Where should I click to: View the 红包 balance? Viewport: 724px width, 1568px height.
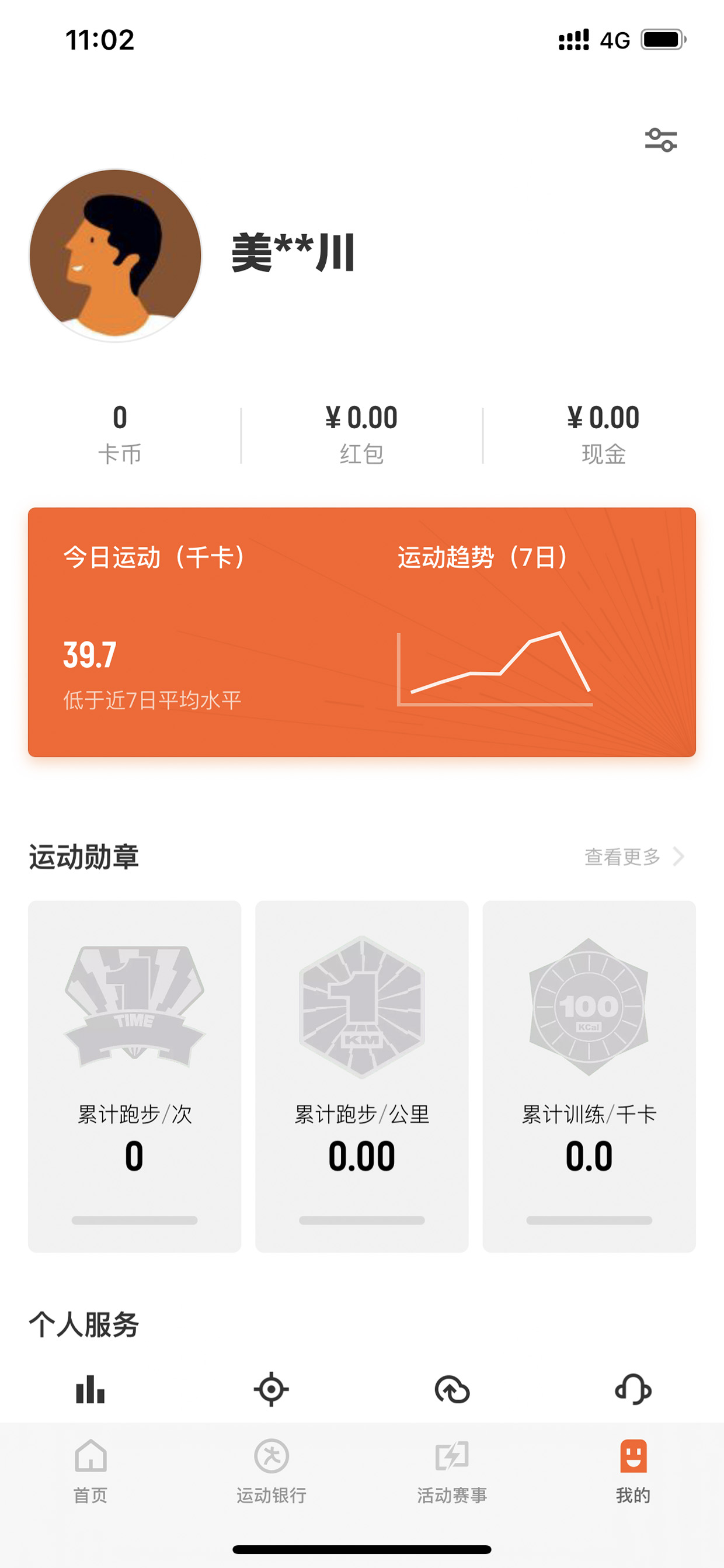(x=361, y=435)
